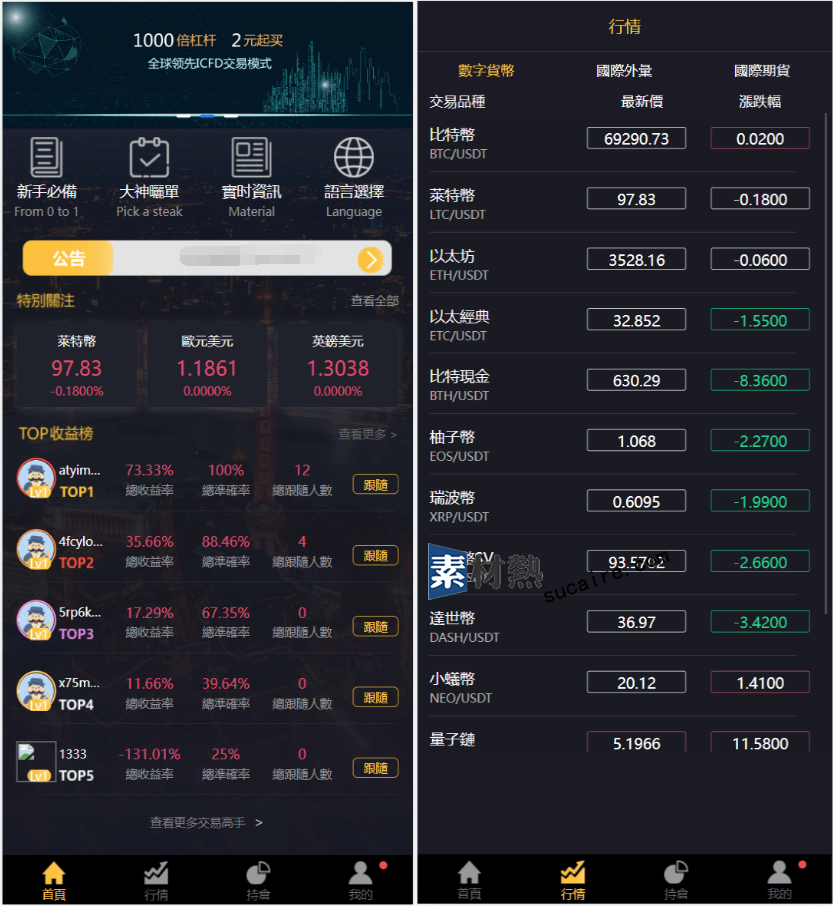Open the 以太坊 ETH/USDT row
Screen dimensions: 833x906
(500, 264)
